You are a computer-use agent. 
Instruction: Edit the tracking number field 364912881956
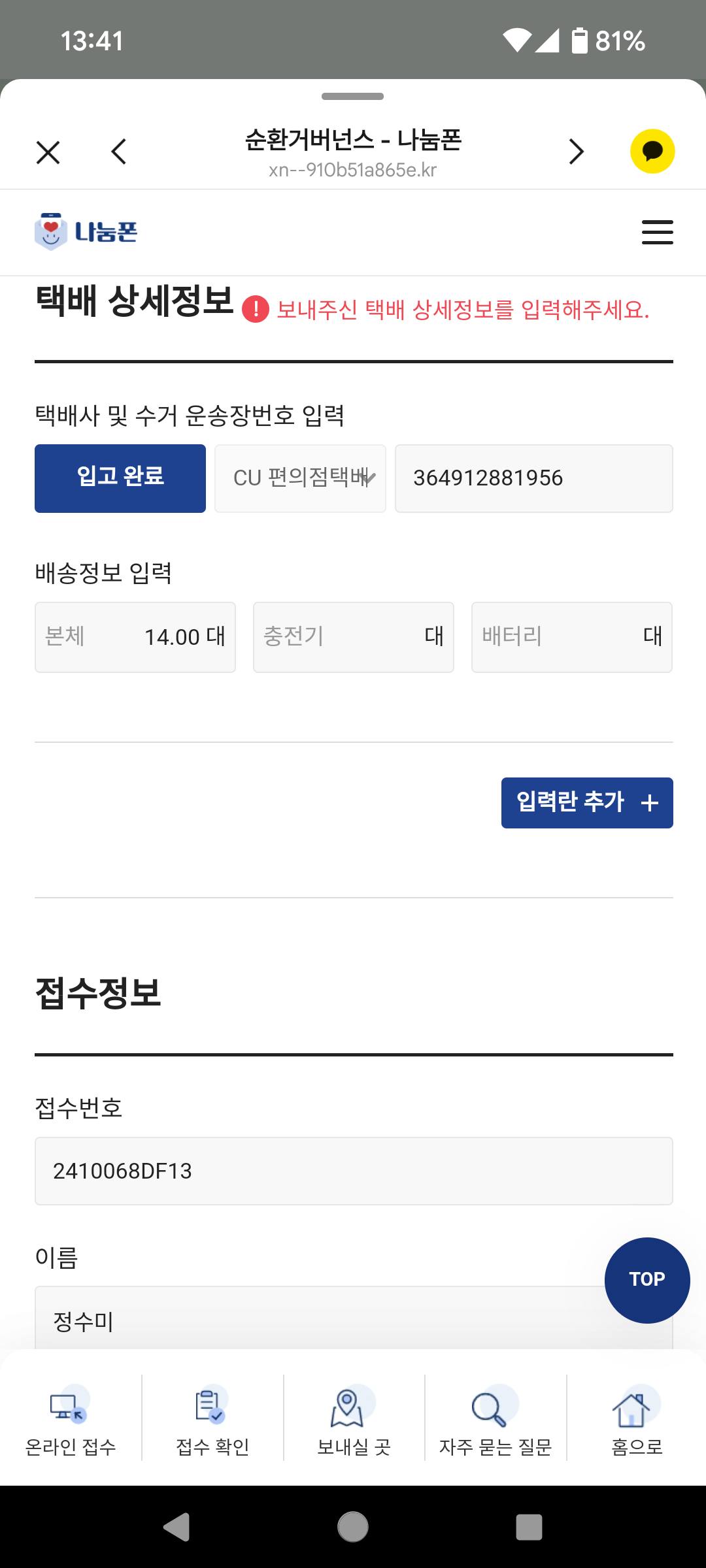click(x=534, y=478)
